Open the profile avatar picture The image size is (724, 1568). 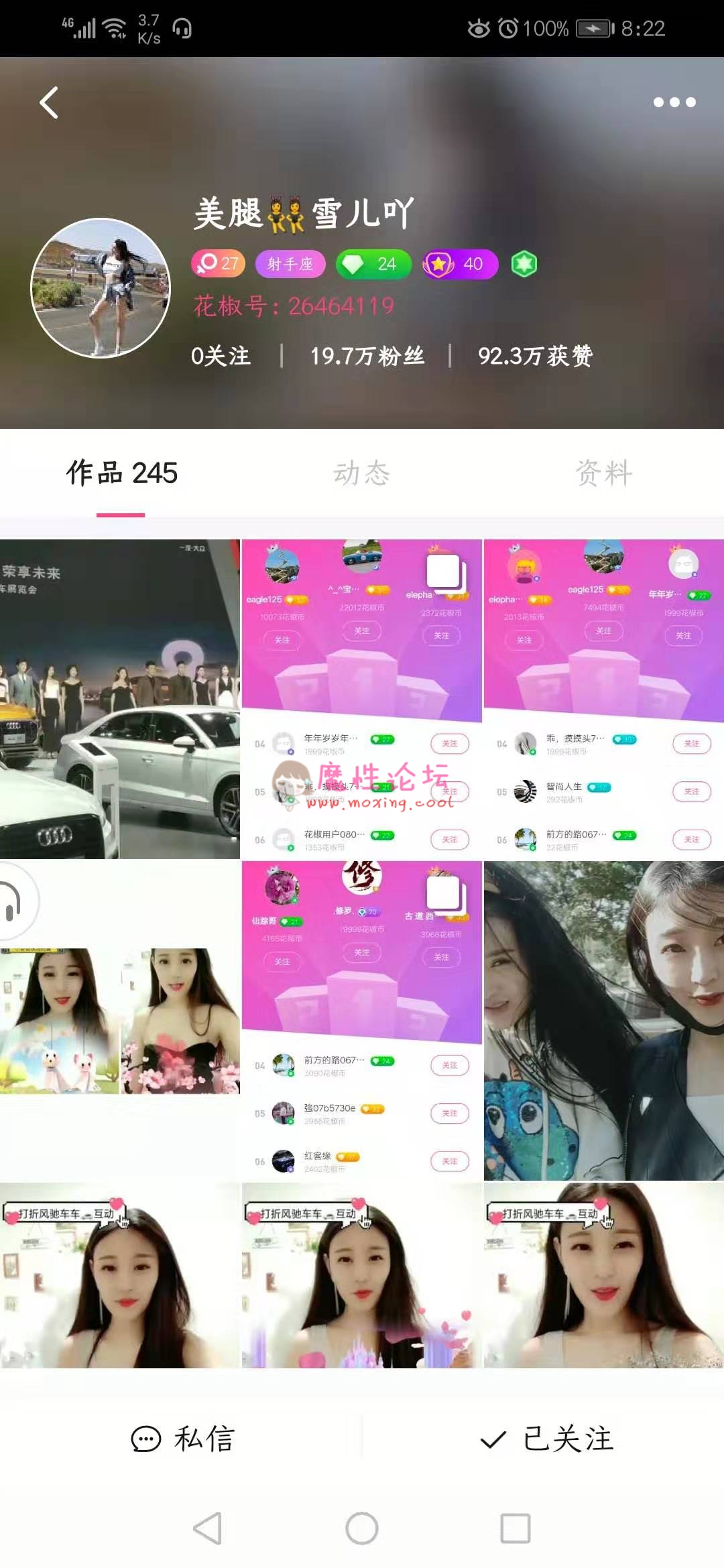[x=101, y=288]
